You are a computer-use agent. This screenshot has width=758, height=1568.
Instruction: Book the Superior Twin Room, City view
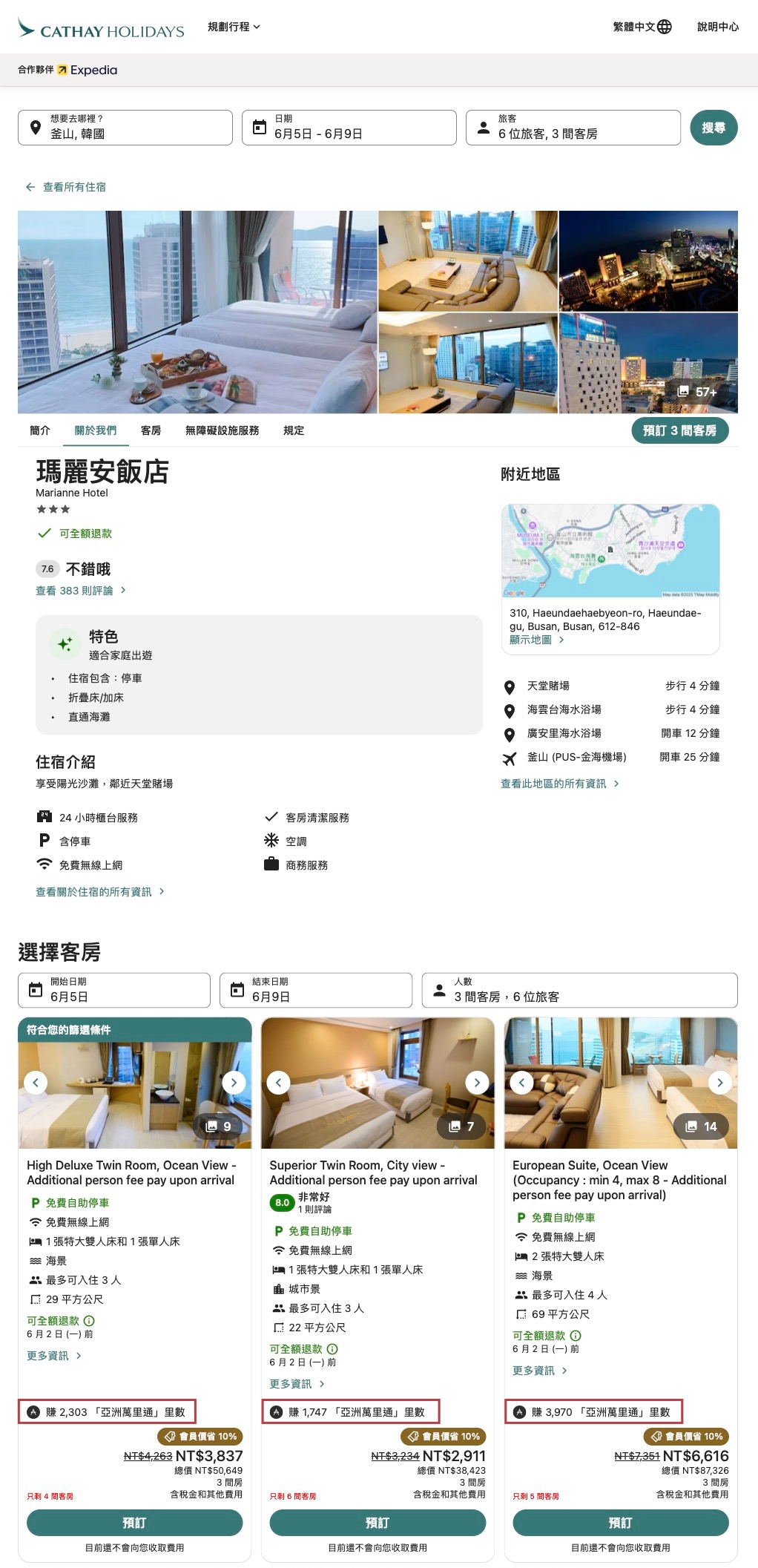(377, 1523)
